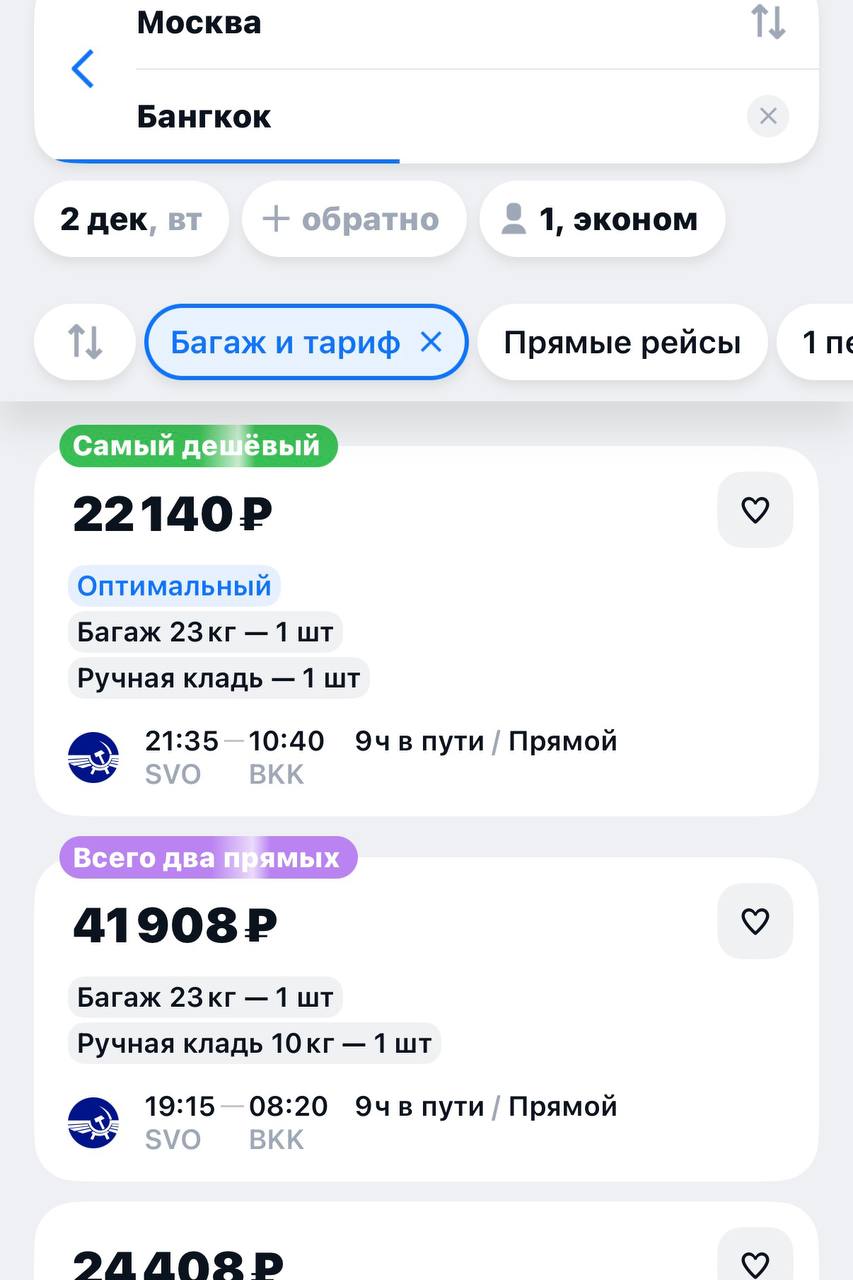This screenshot has width=853, height=1280.
Task: Open the return date picker via обратно
Action: (x=354, y=219)
